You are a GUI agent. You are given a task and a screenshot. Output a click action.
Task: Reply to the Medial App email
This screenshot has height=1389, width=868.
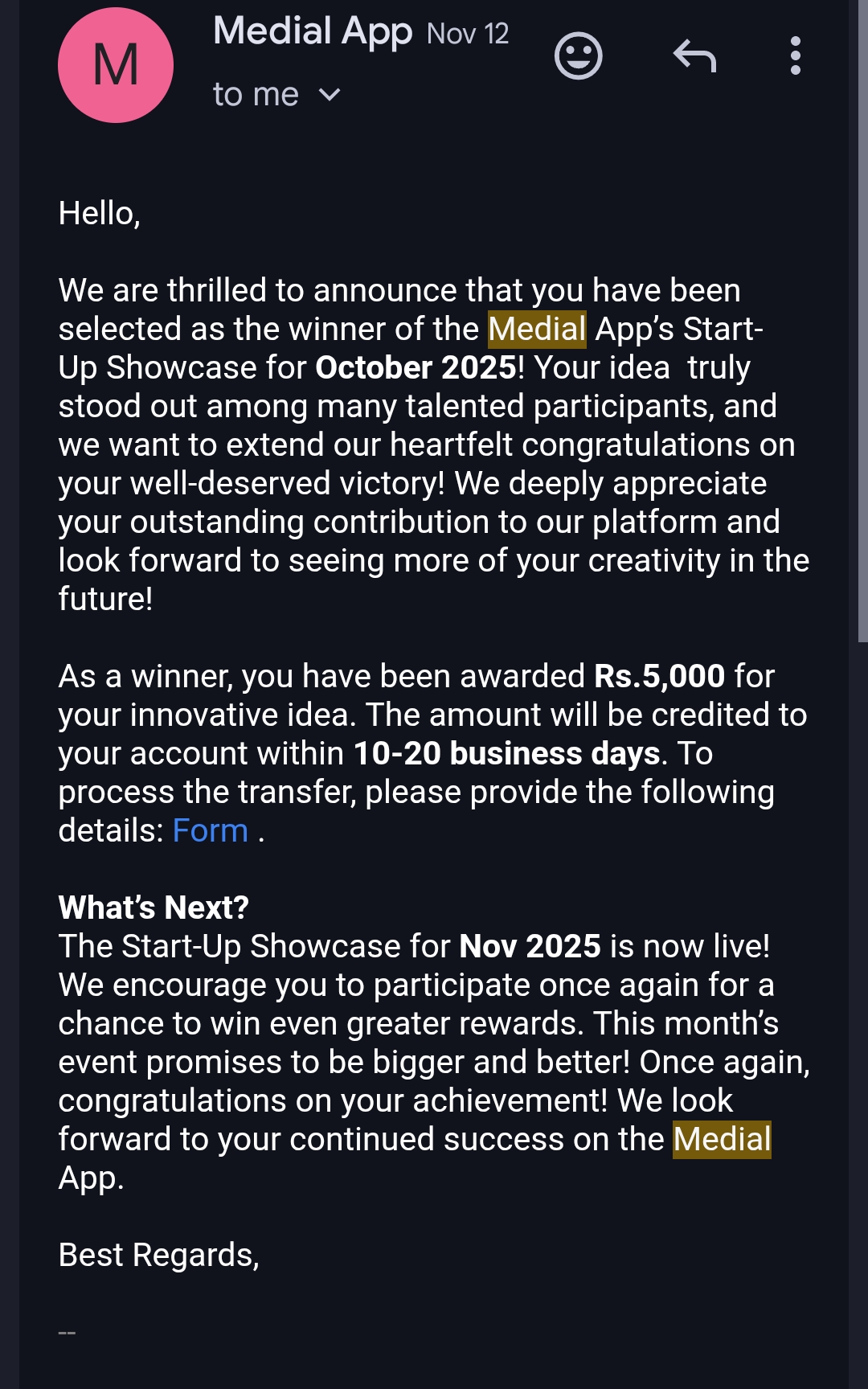(x=694, y=56)
